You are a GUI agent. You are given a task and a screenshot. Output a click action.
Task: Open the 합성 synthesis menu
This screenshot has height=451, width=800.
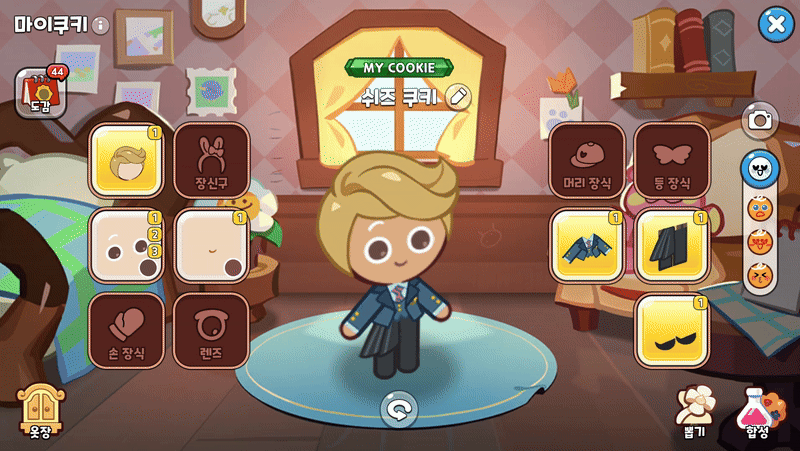coord(756,411)
